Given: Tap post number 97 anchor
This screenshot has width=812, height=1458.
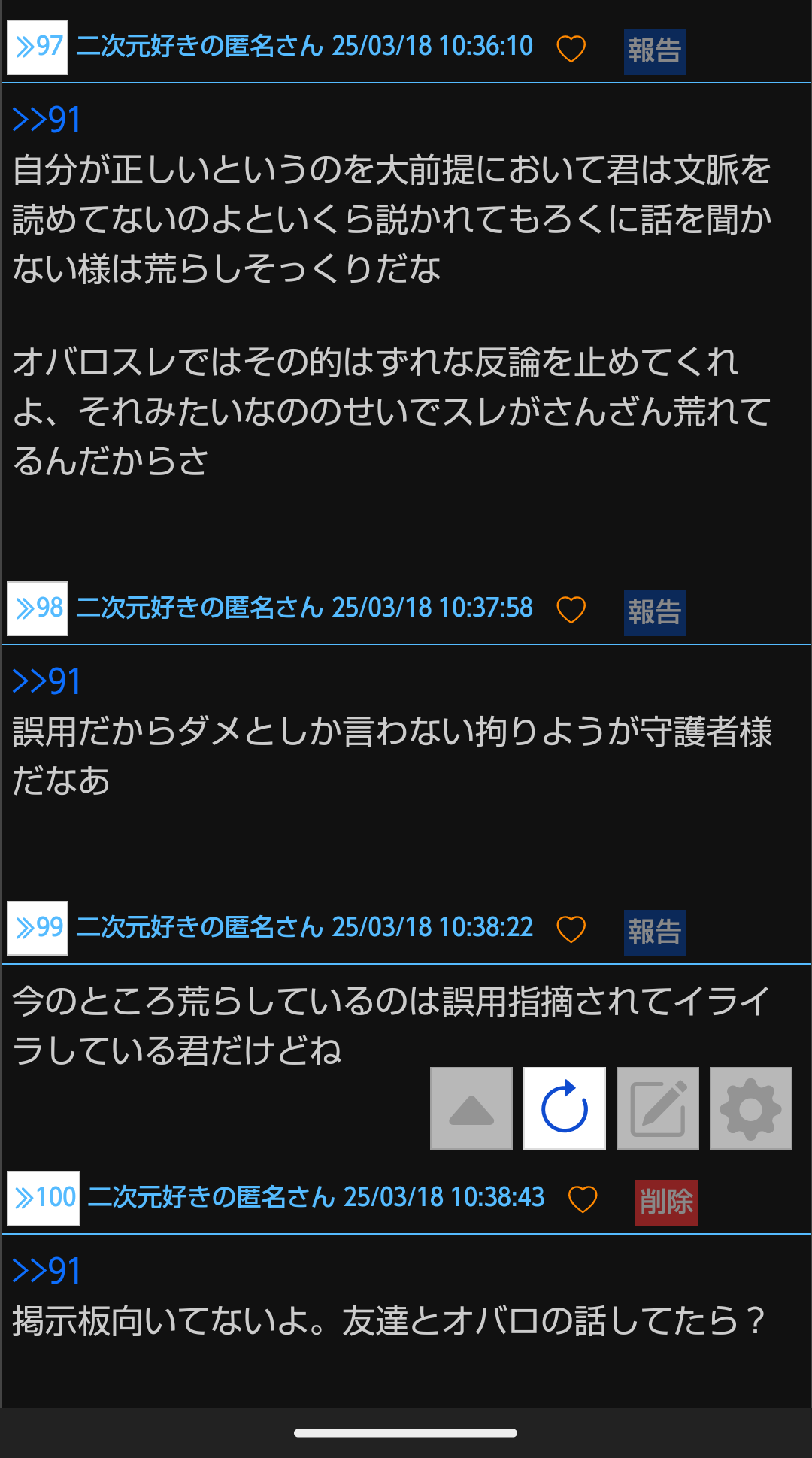Looking at the screenshot, I should tap(38, 47).
